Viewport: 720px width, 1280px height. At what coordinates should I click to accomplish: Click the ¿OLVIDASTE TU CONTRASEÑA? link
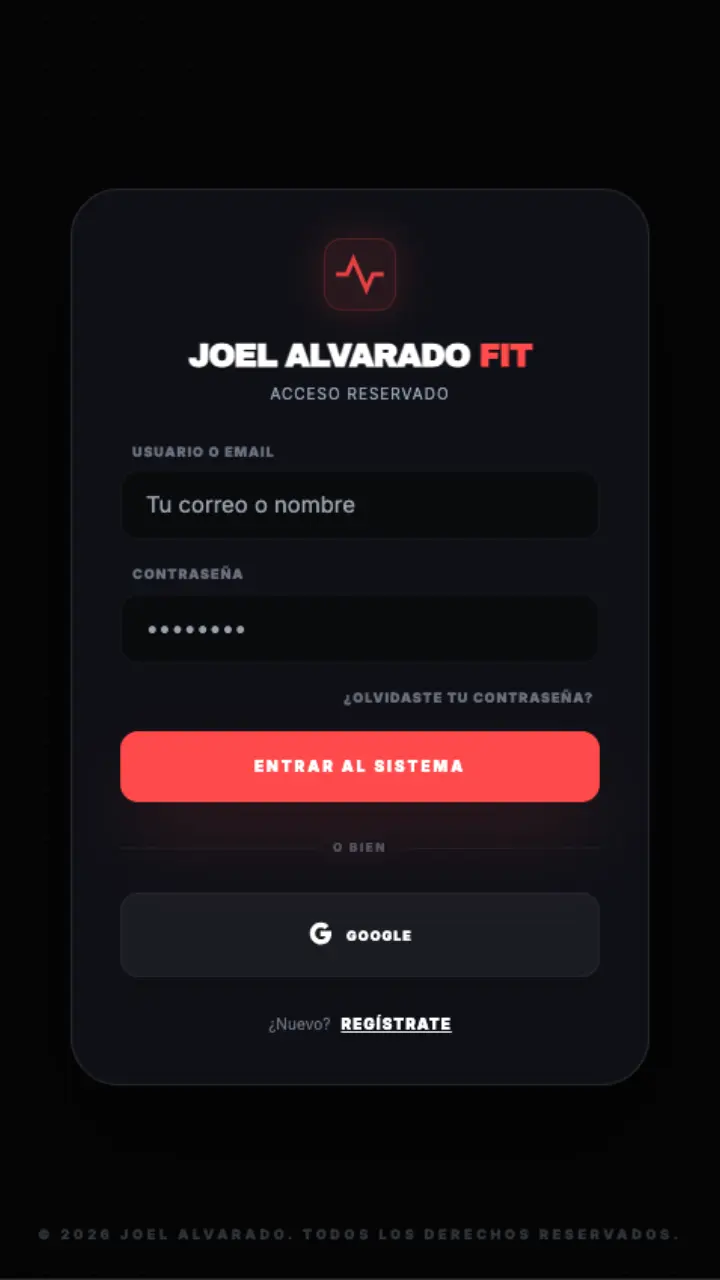pyautogui.click(x=468, y=698)
